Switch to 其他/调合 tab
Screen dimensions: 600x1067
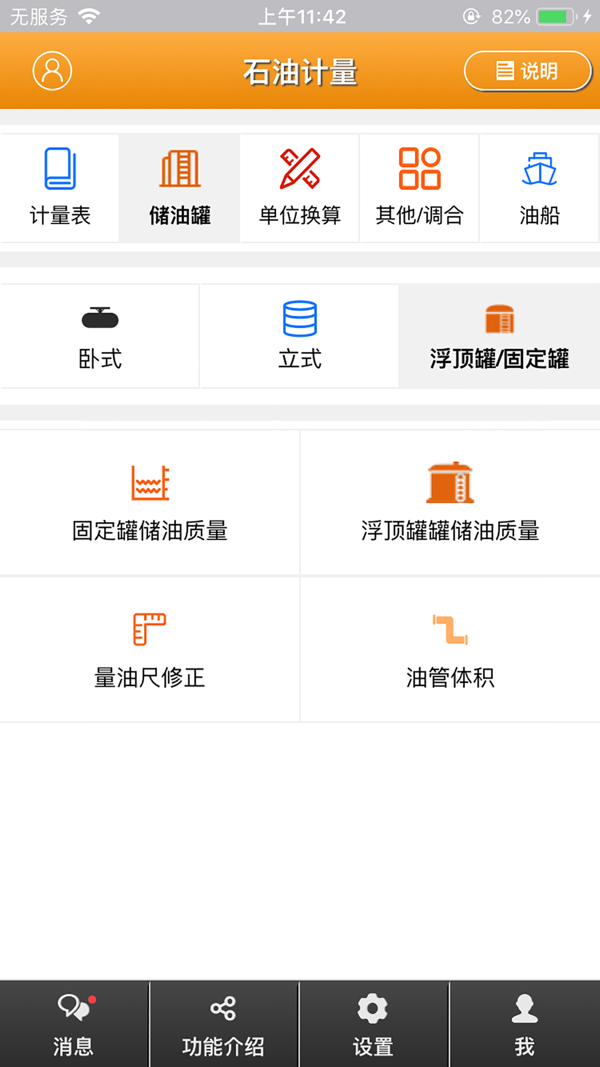point(420,188)
